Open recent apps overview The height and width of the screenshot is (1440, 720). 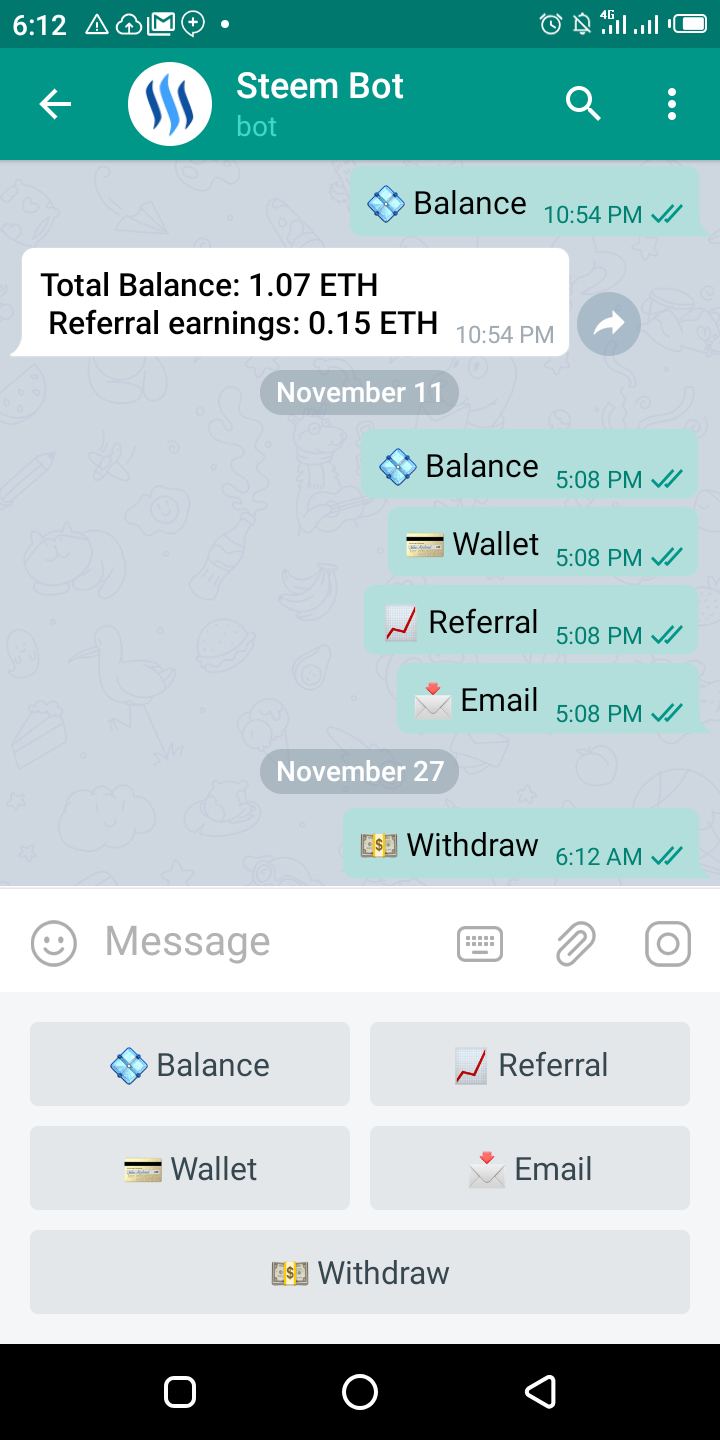click(180, 1391)
